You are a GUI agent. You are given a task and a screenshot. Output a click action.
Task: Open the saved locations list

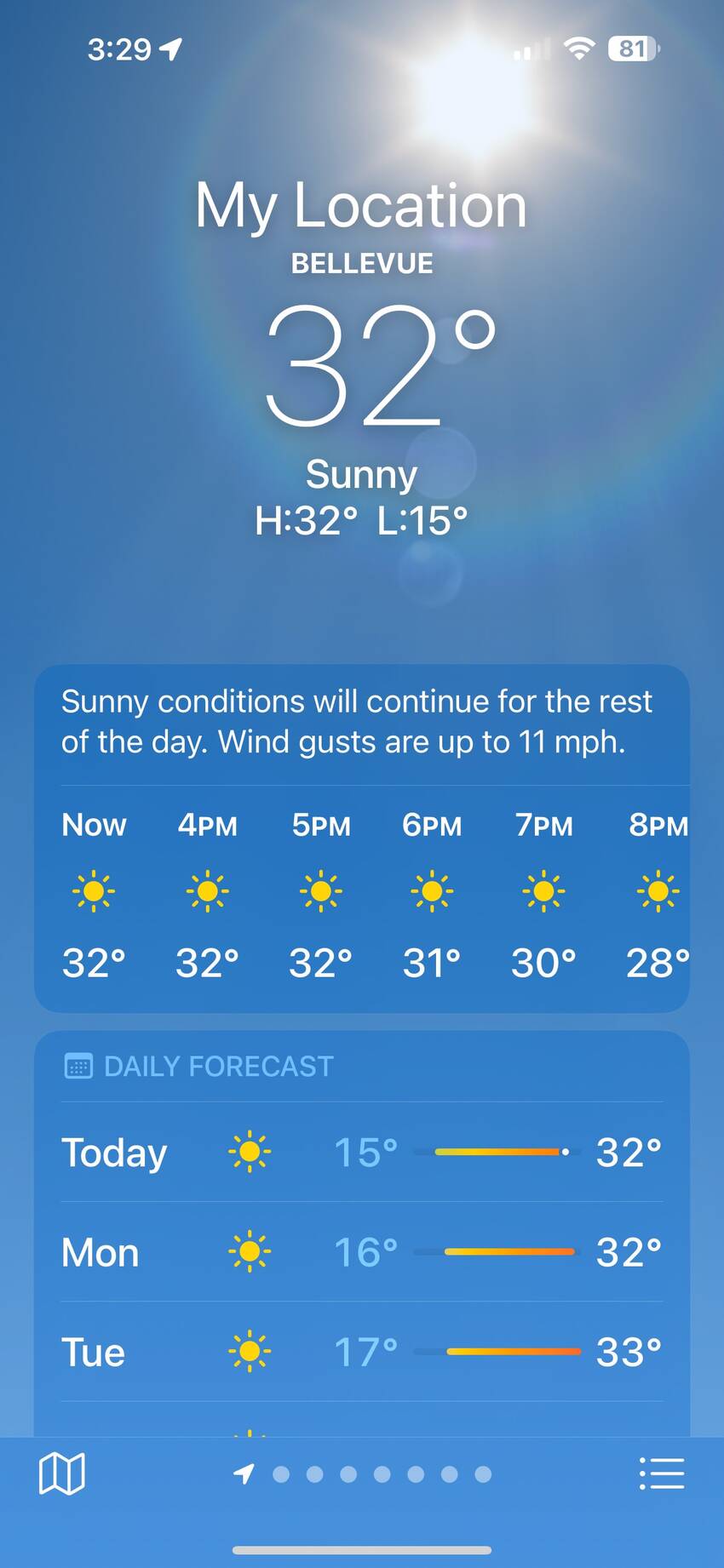pos(661,1474)
